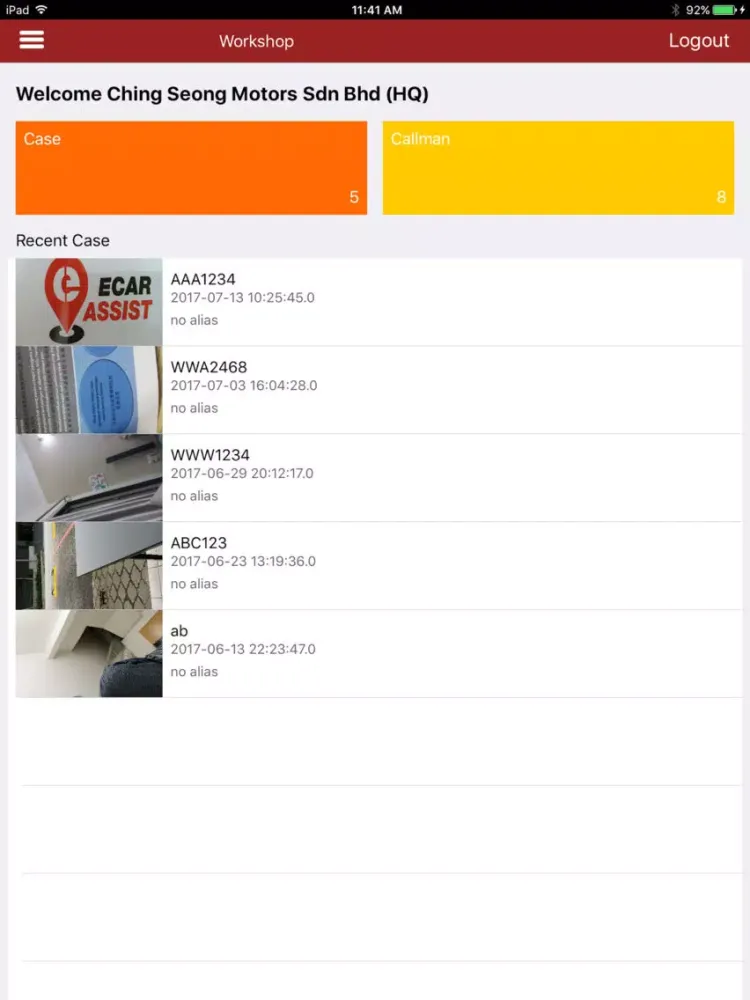Open recent case AAA1234
This screenshot has height=1000, width=750.
[x=378, y=301]
